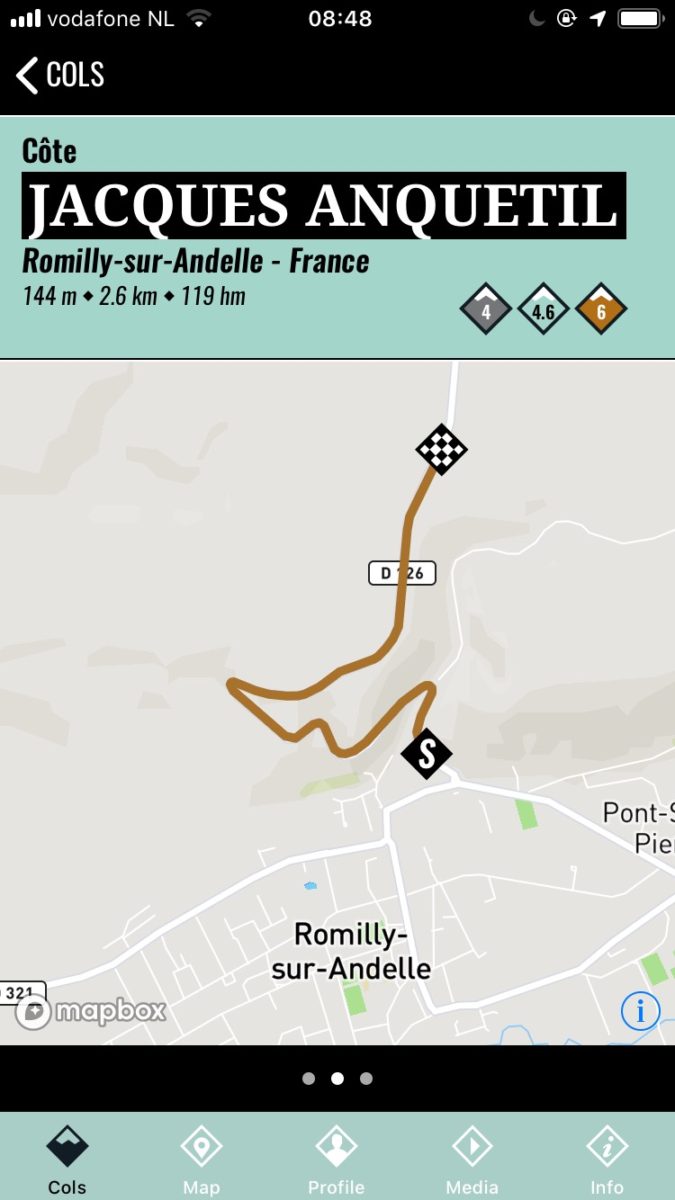
Task: Open the Media tab
Action: pos(471,1160)
